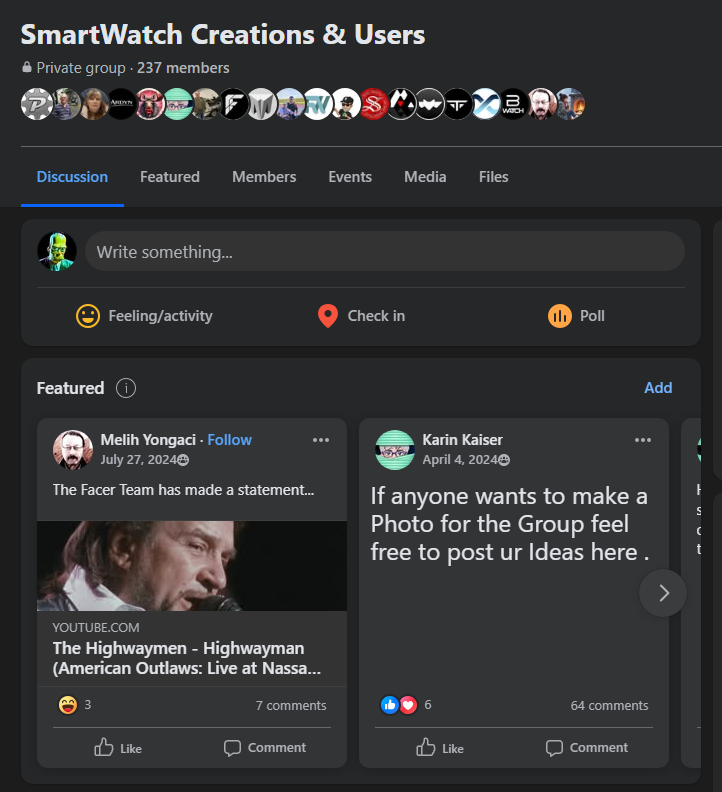This screenshot has width=722, height=792.
Task: Go to the Events tab
Action: (x=350, y=177)
